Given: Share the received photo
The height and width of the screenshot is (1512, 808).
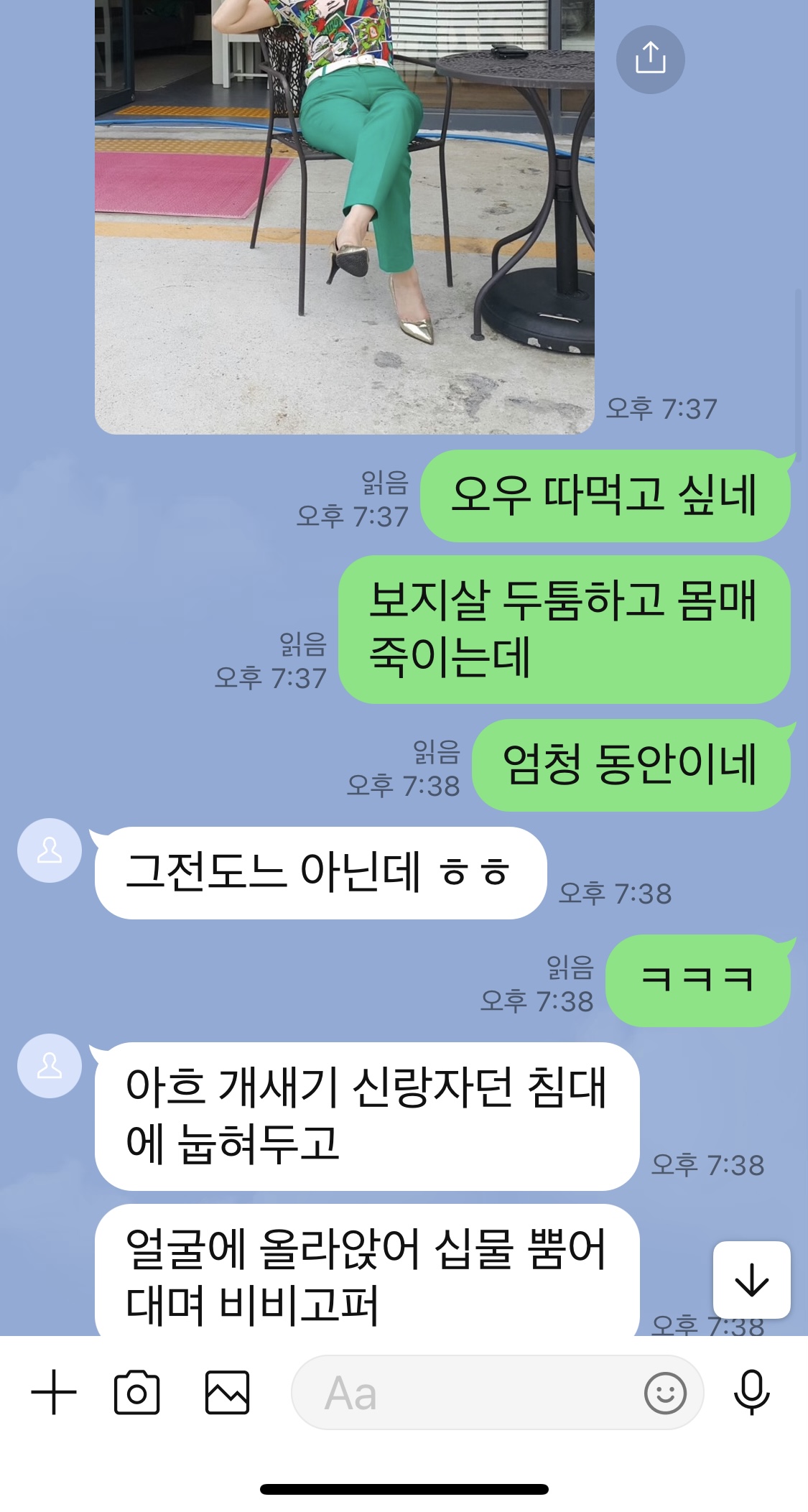Looking at the screenshot, I should pos(650,60).
